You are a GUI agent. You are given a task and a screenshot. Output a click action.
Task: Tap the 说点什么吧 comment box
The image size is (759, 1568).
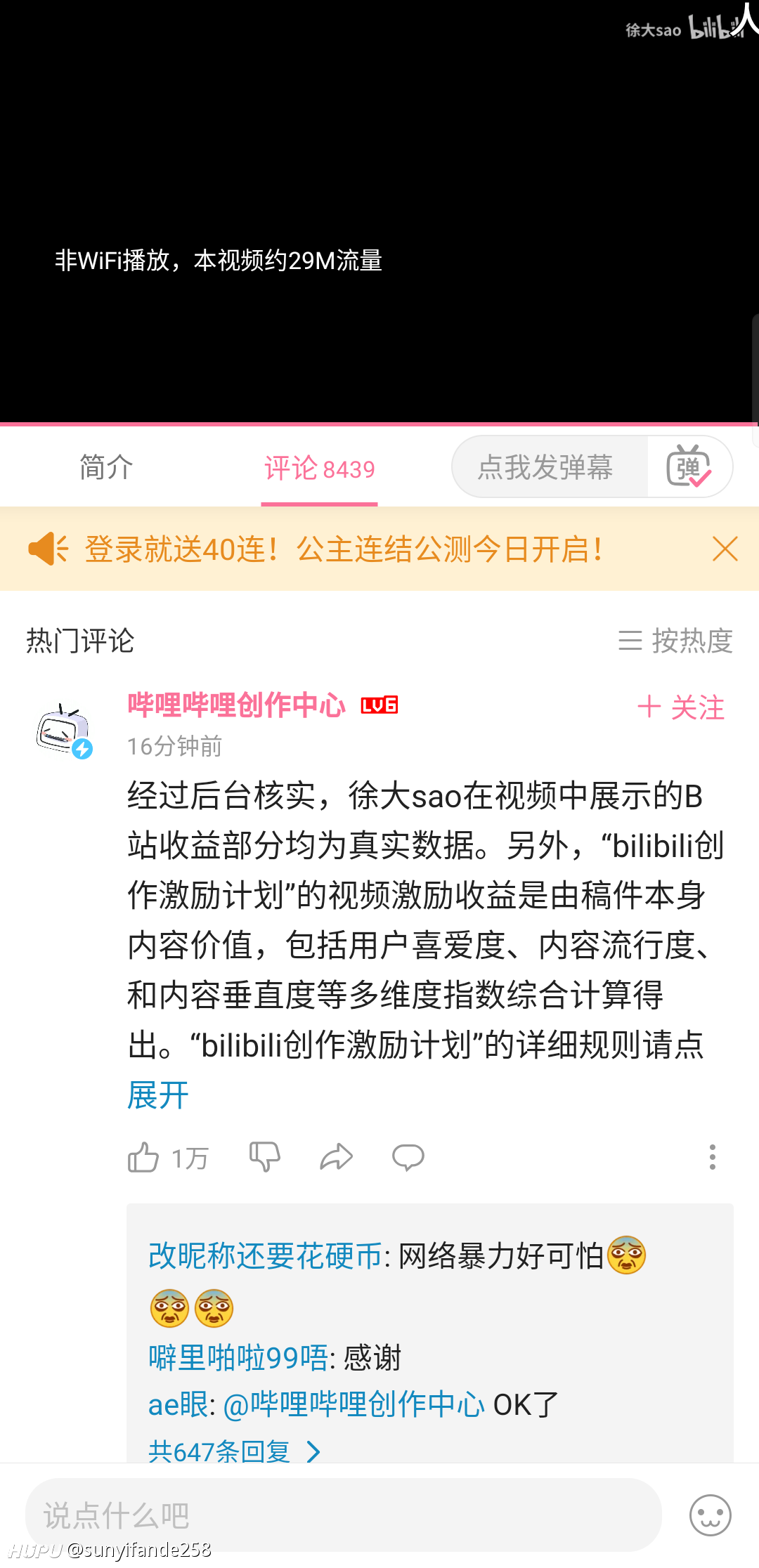[x=344, y=1515]
